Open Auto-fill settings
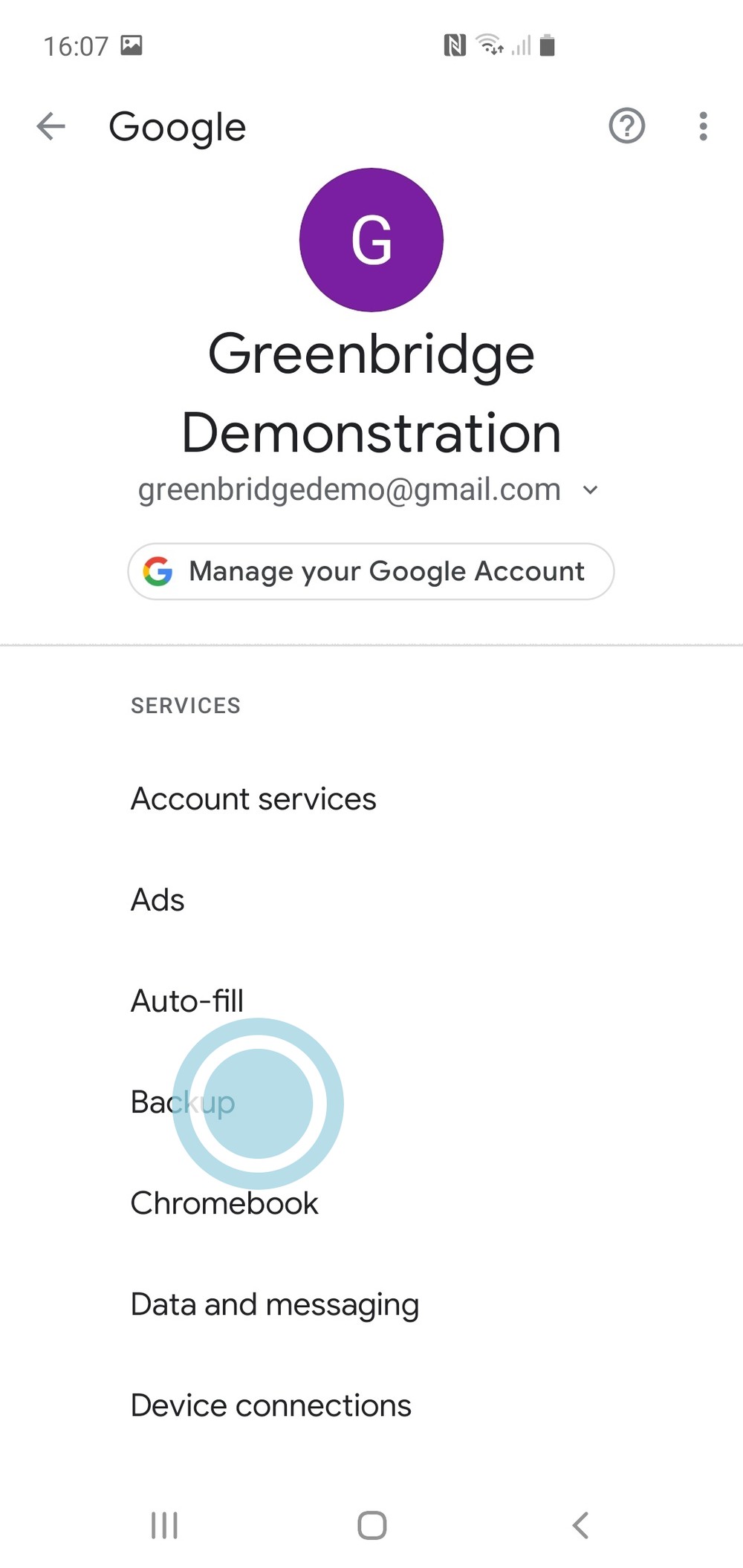Screen dimensions: 743x1568 pos(187,1001)
